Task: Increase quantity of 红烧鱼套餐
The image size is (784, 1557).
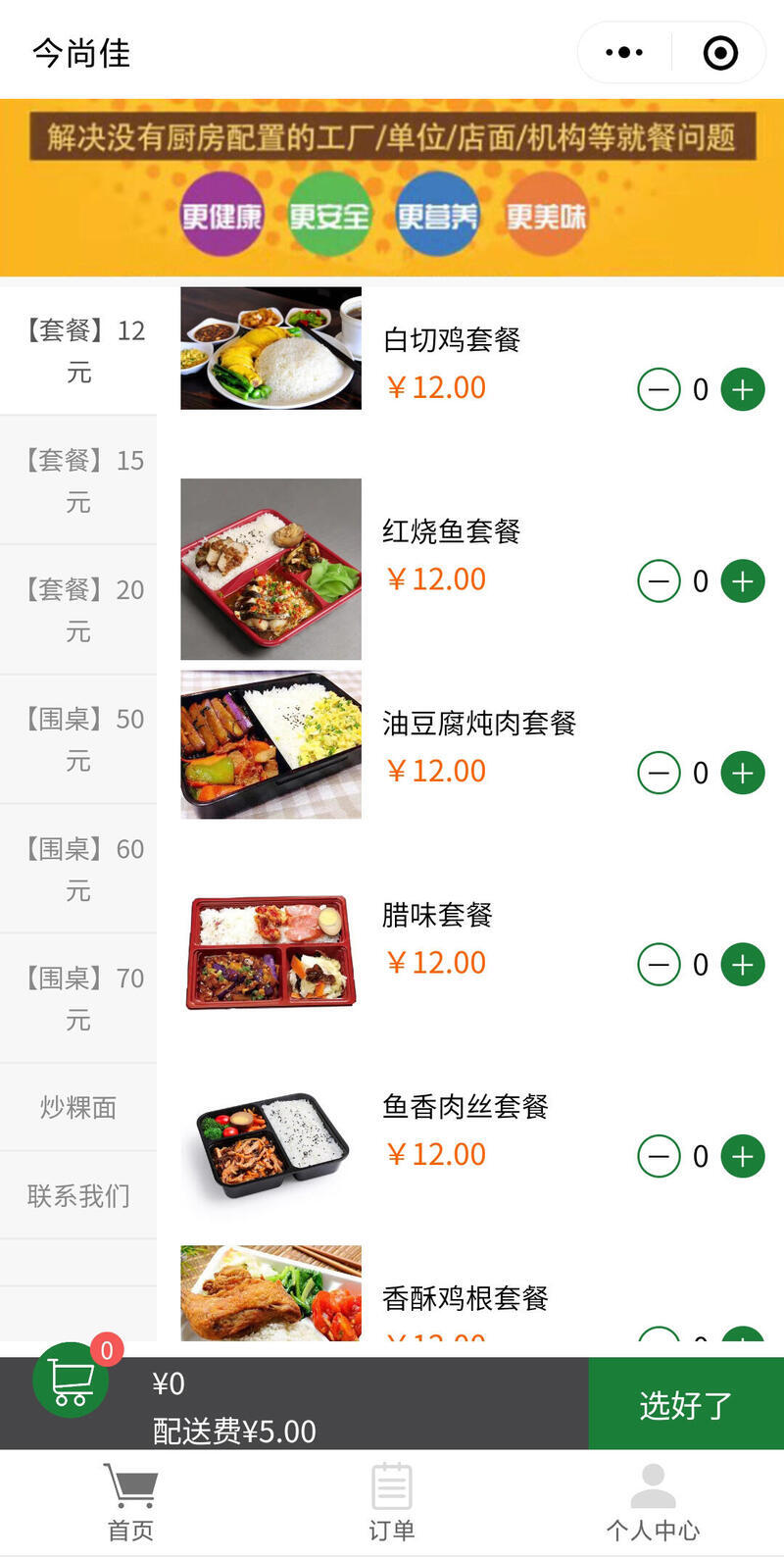Action: pyautogui.click(x=743, y=581)
